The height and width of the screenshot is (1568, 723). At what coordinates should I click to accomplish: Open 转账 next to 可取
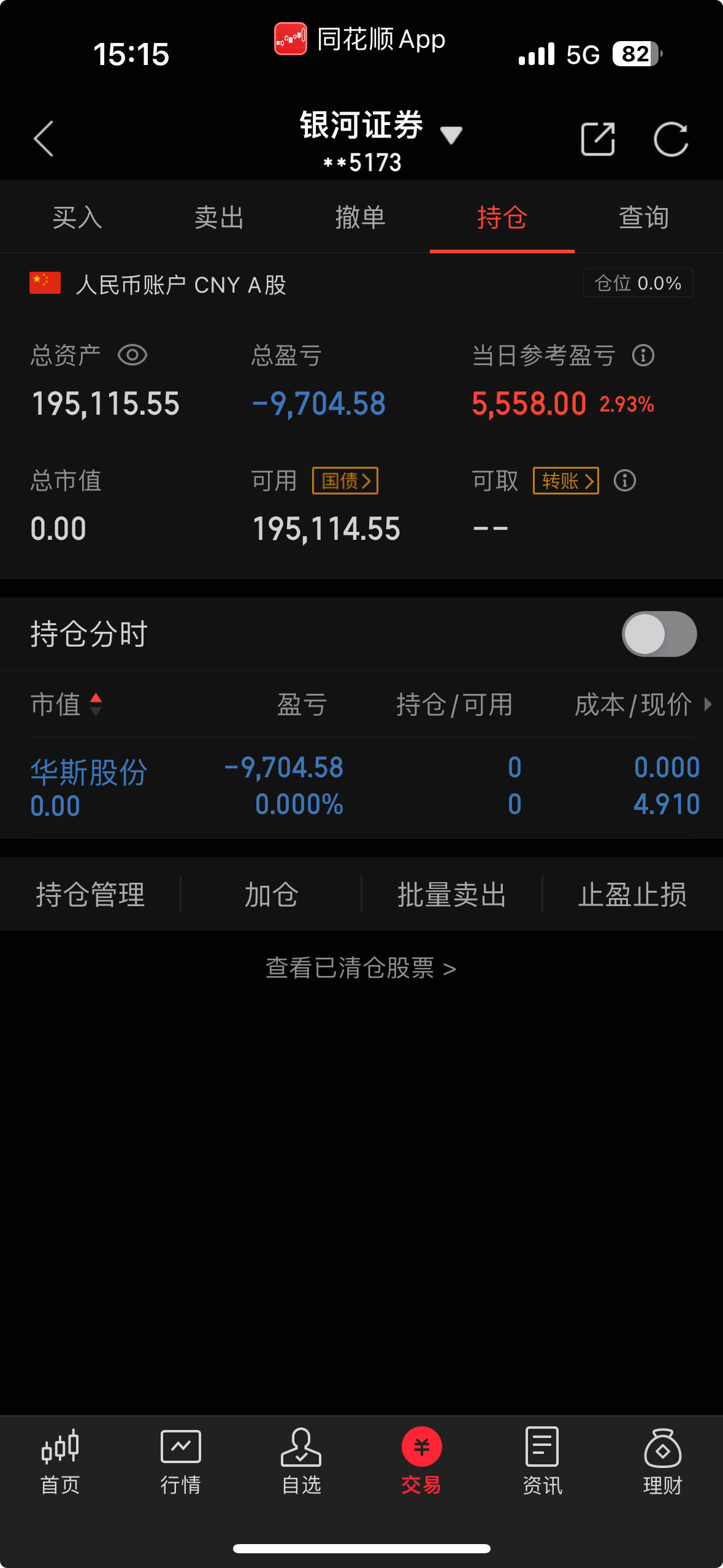coord(565,480)
